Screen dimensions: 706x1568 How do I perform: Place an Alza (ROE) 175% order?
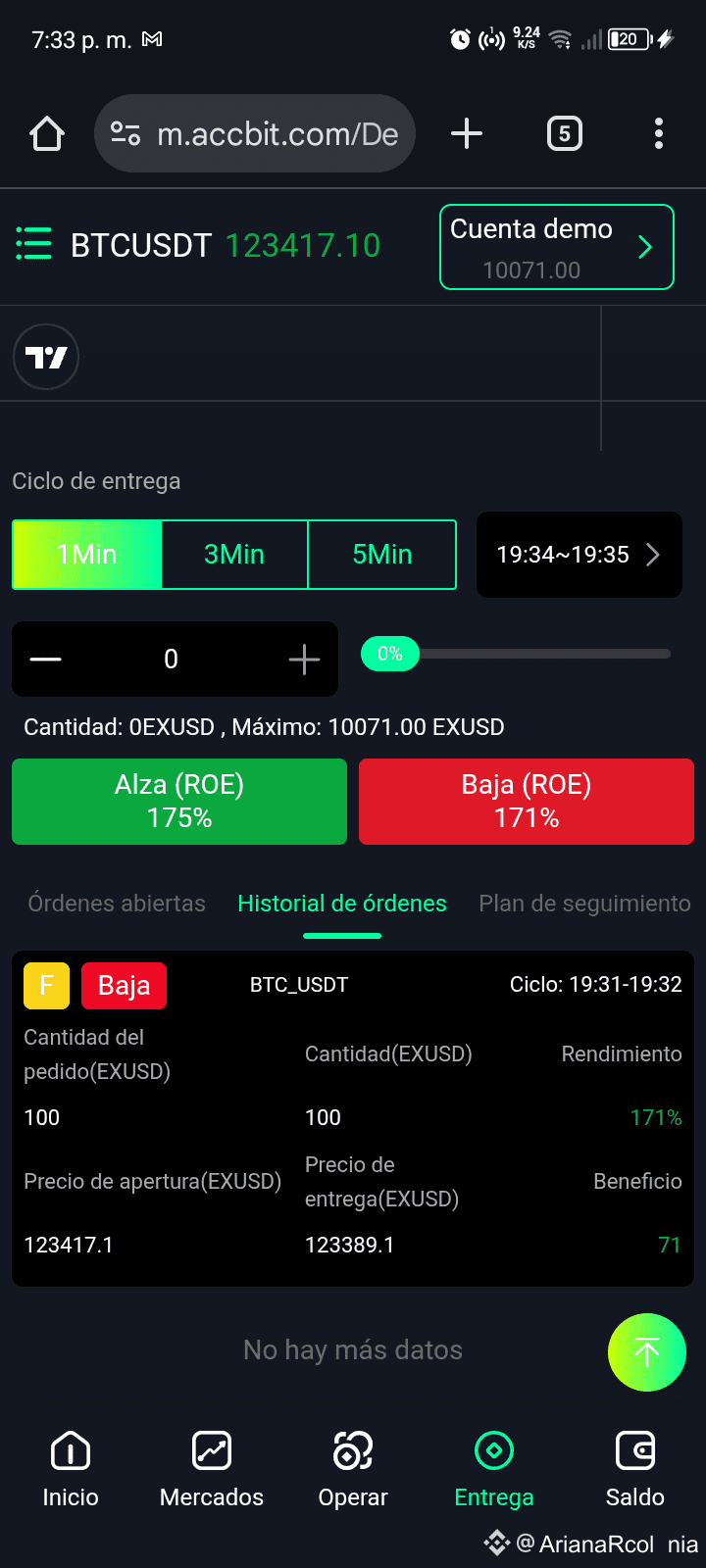(x=179, y=802)
